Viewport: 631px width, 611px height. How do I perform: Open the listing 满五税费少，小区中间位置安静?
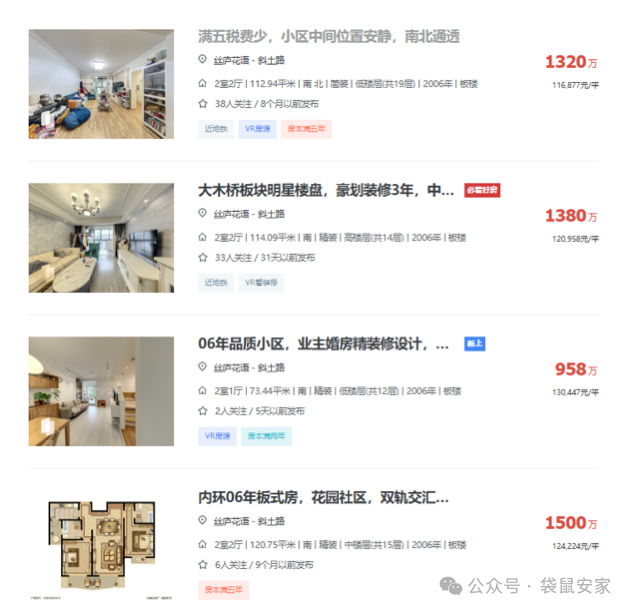[329, 37]
